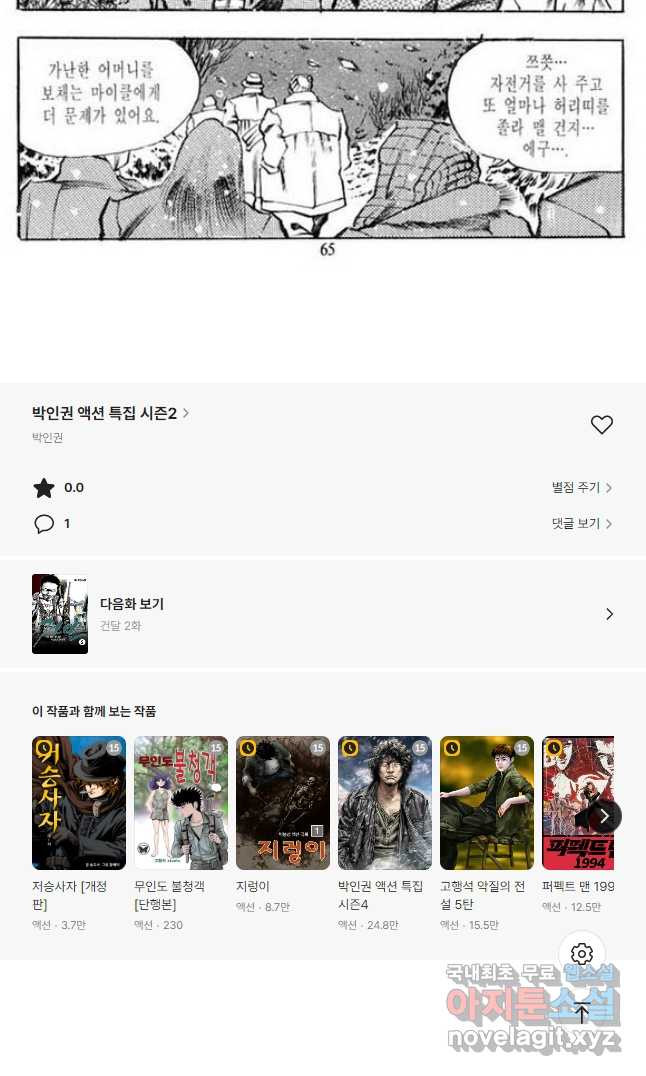Jump back to top of page
646x1076 pixels.
(582, 1012)
